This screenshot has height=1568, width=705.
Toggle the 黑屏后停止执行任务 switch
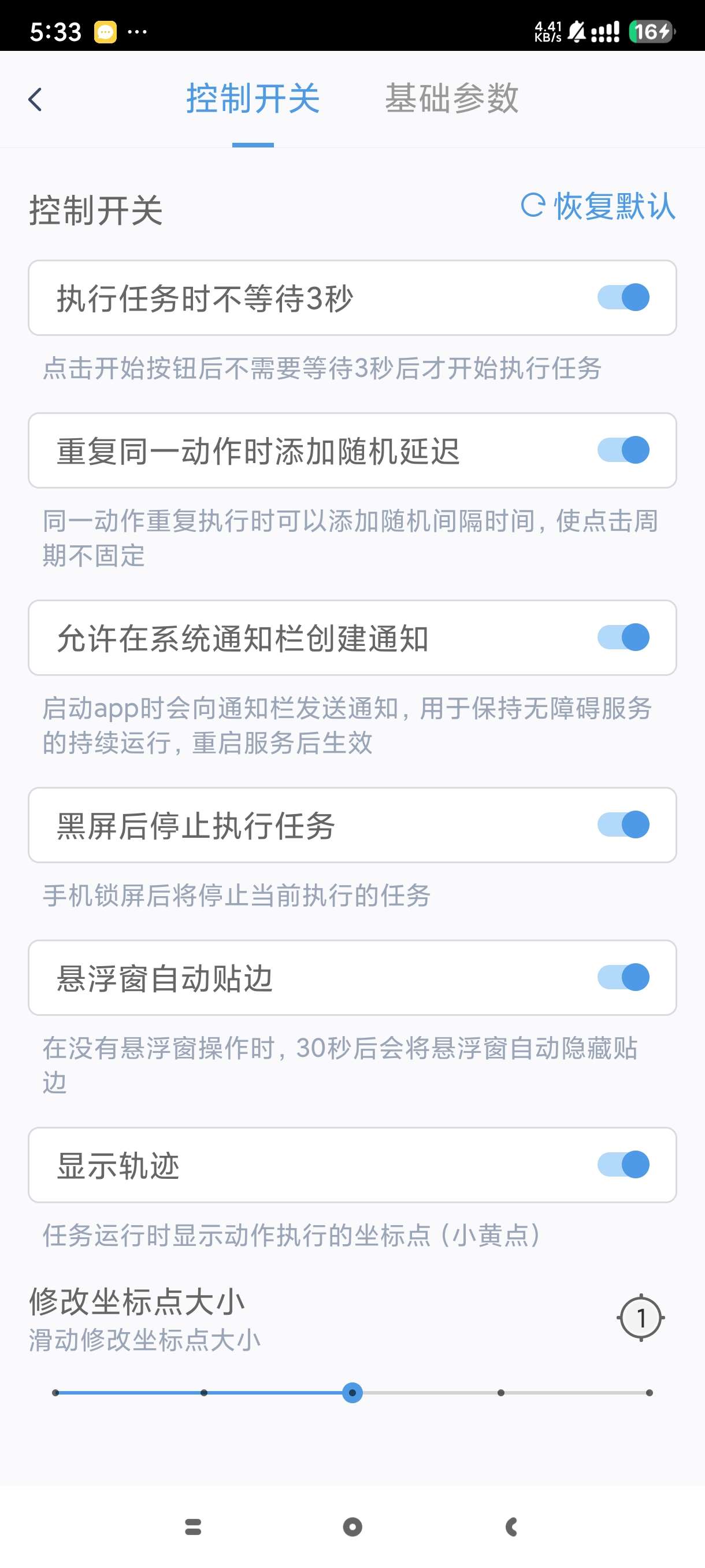pyautogui.click(x=624, y=825)
